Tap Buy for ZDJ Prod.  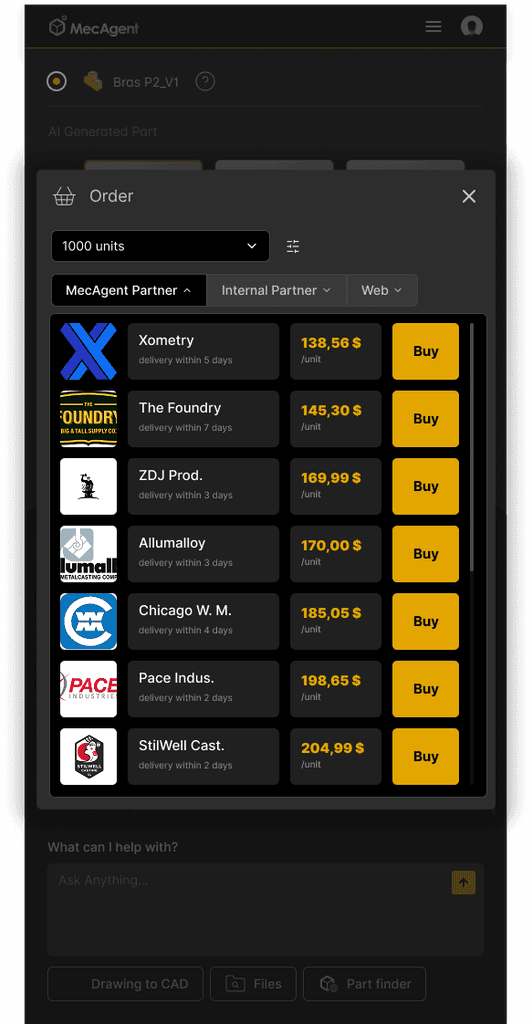click(426, 487)
